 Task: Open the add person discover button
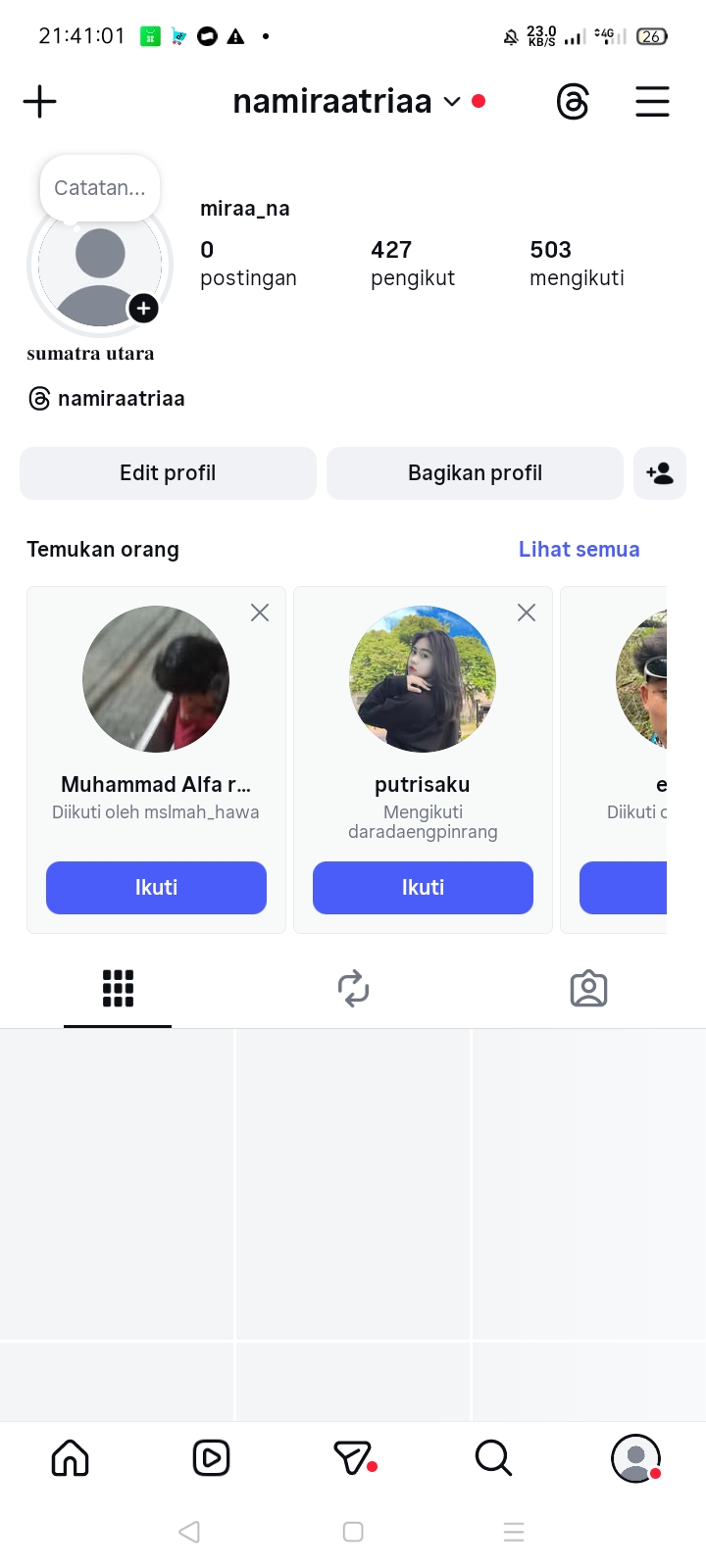tap(660, 473)
